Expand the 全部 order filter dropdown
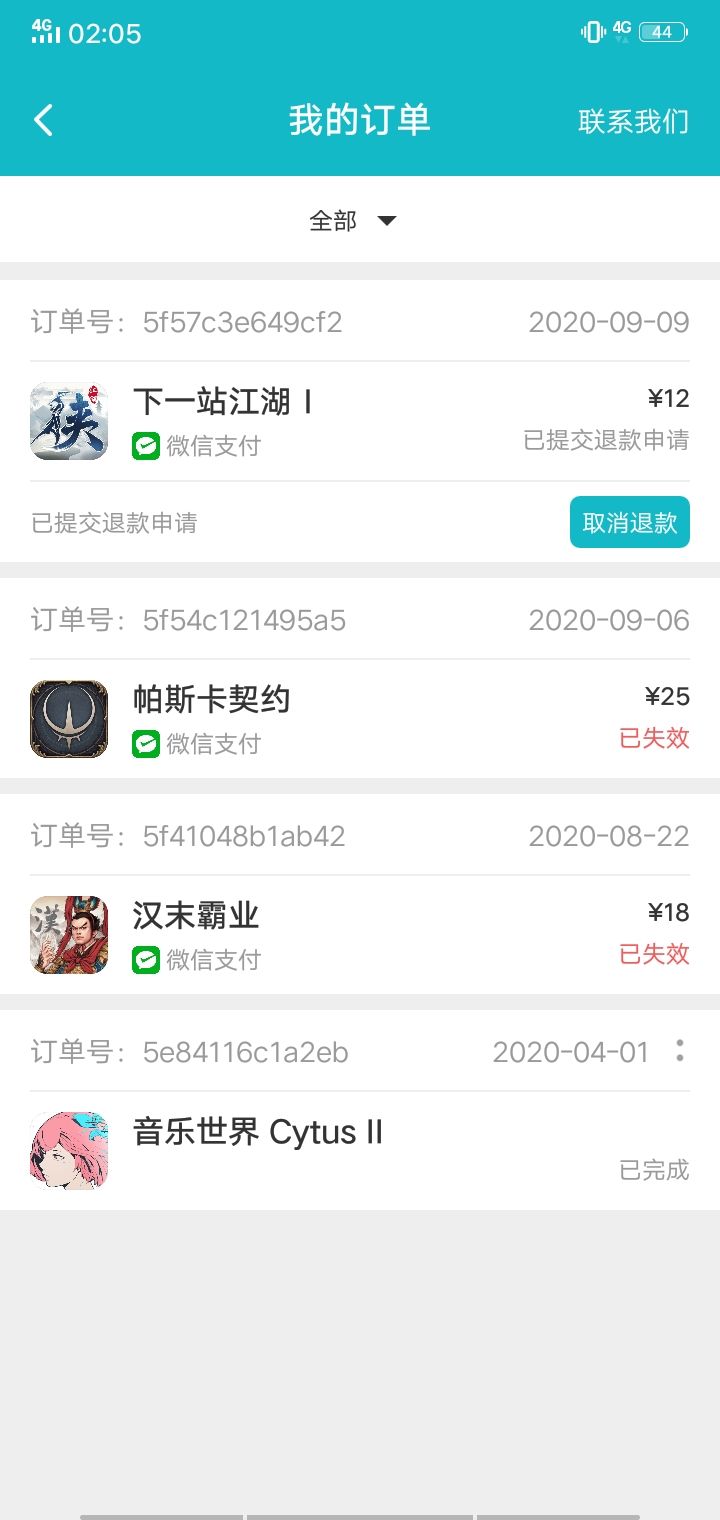The height and width of the screenshot is (1520, 720). tap(353, 220)
